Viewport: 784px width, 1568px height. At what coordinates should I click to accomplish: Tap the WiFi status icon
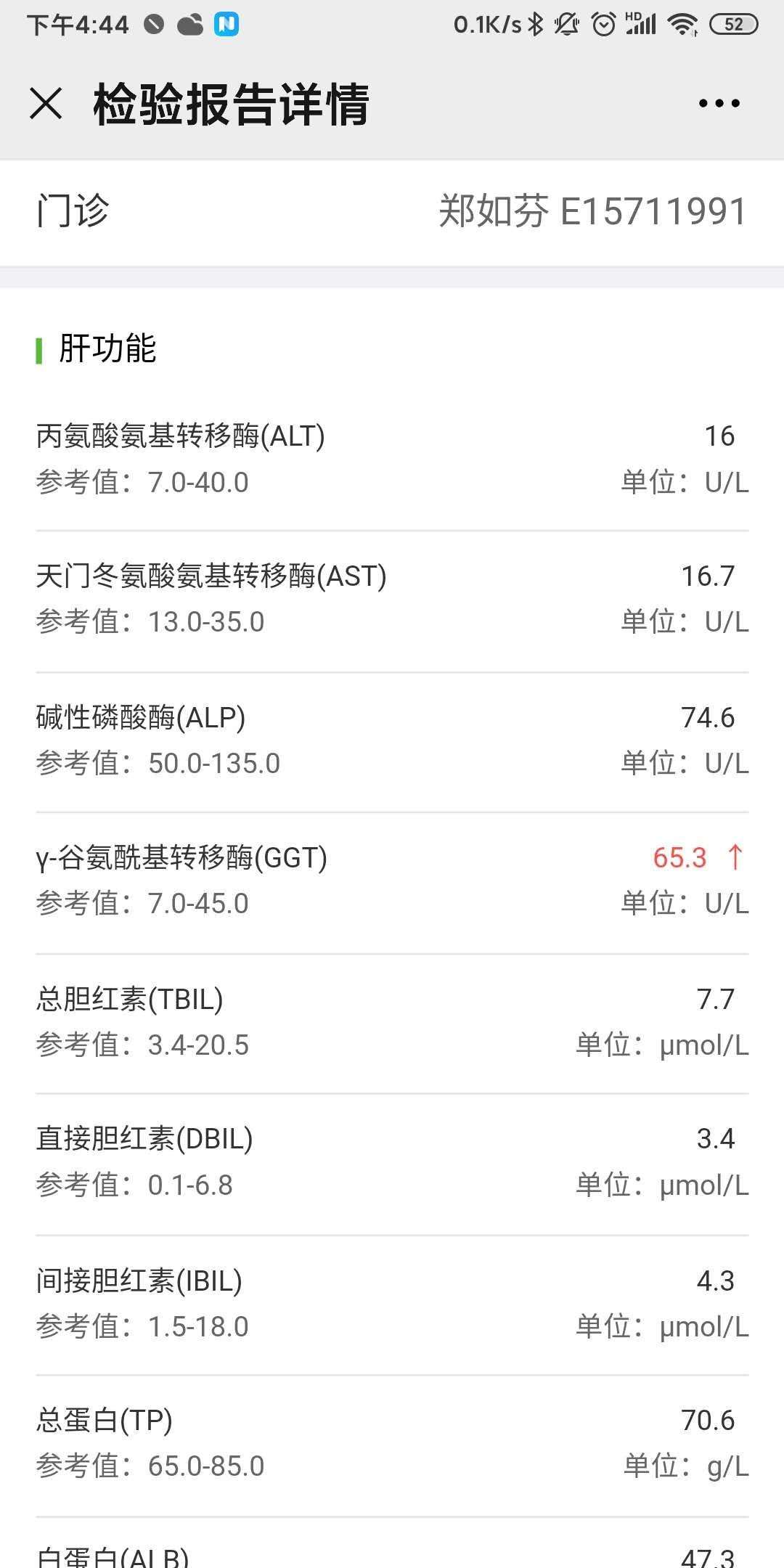(x=682, y=24)
